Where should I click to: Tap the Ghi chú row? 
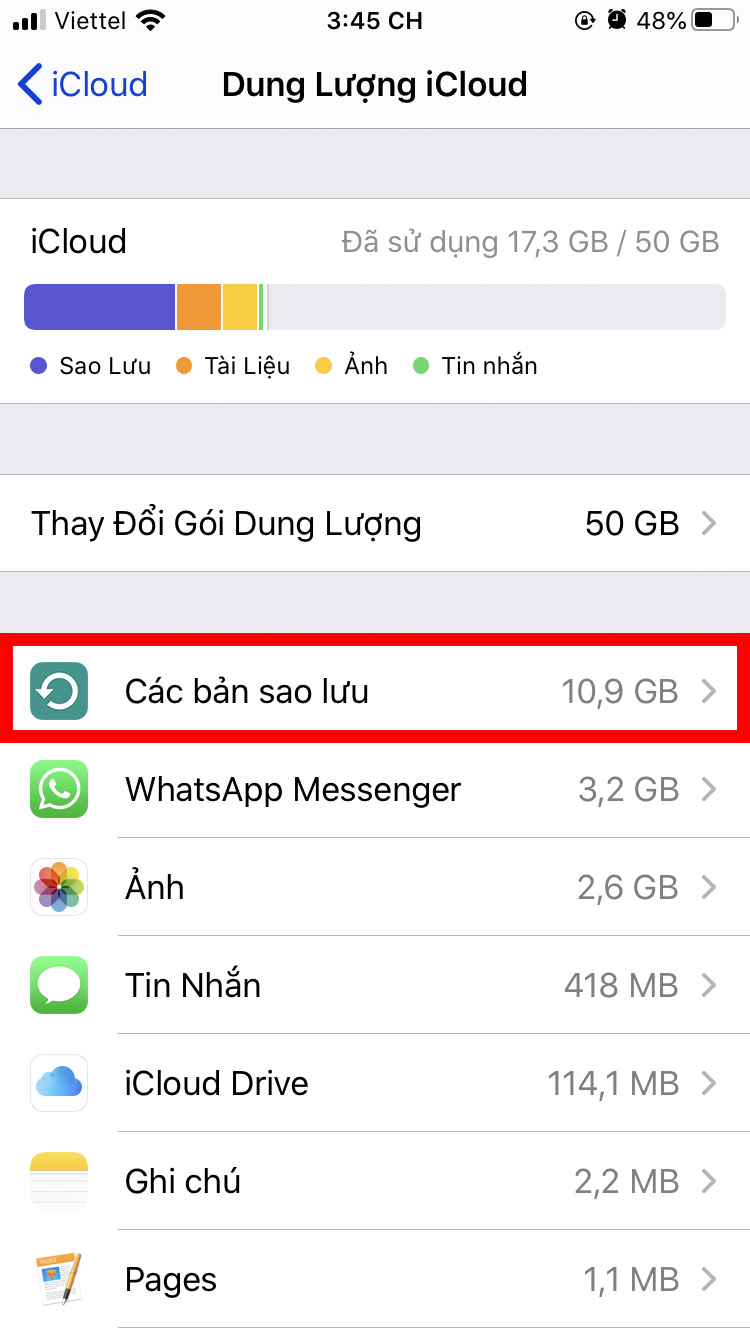click(x=375, y=1182)
